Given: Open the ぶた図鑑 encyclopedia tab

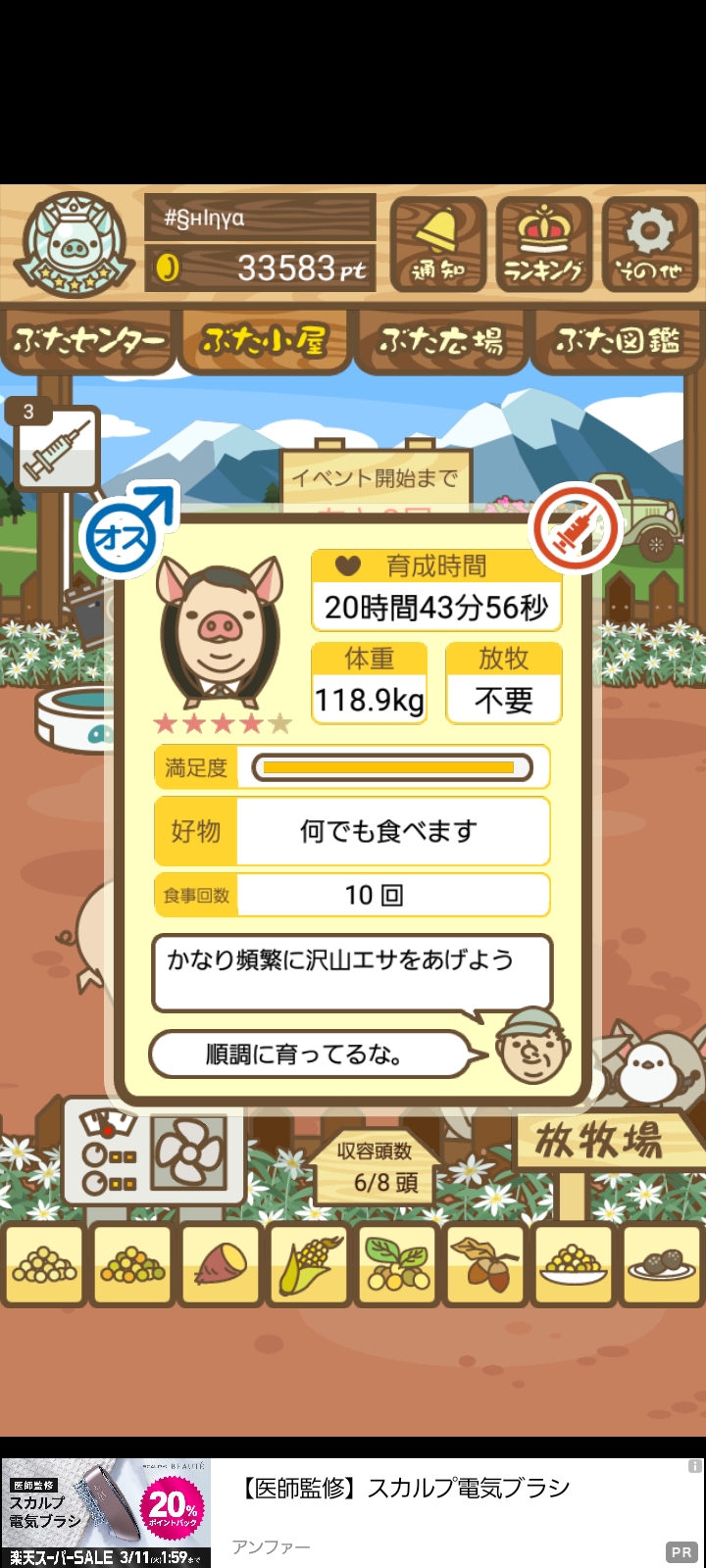Looking at the screenshot, I should click(x=618, y=341).
